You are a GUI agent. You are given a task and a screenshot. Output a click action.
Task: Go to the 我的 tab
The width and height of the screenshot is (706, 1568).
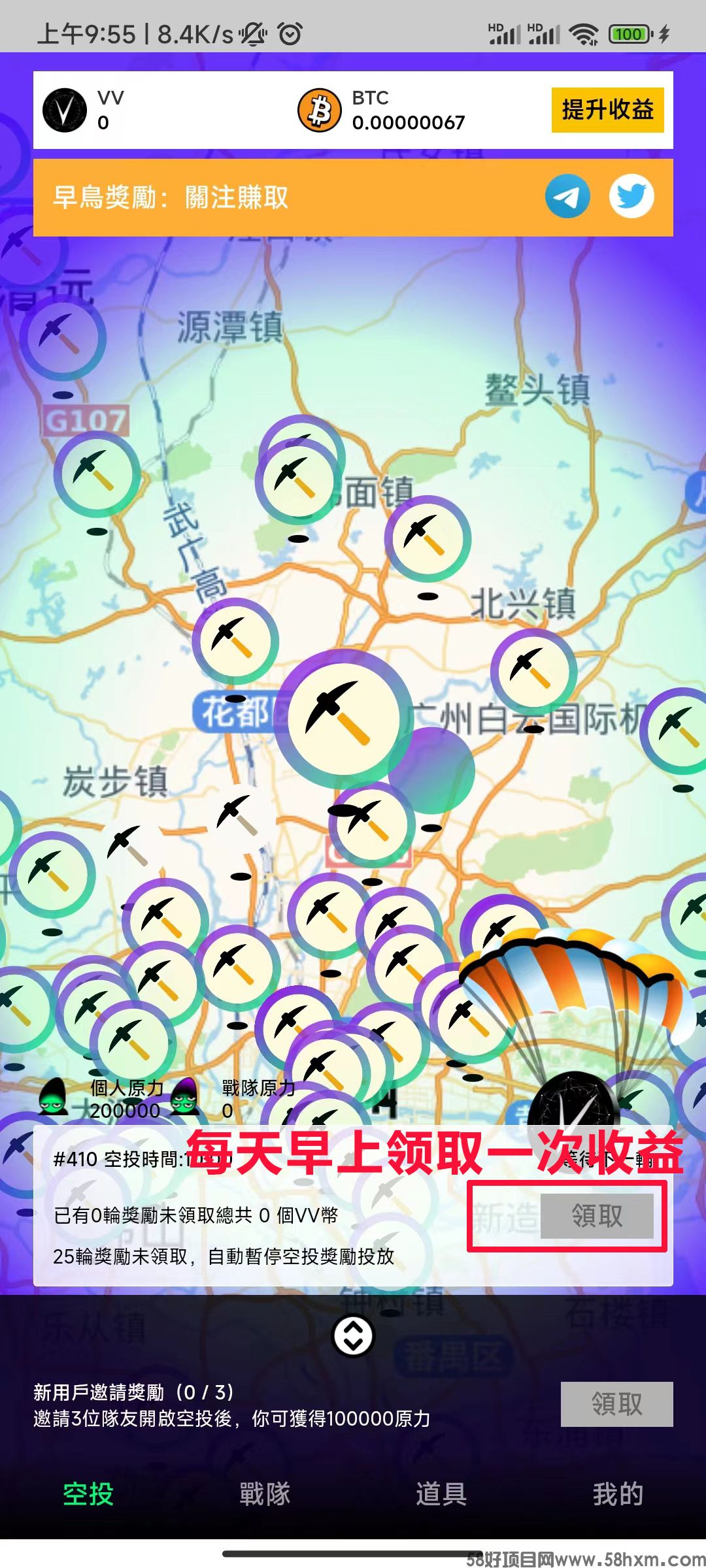[x=618, y=1494]
